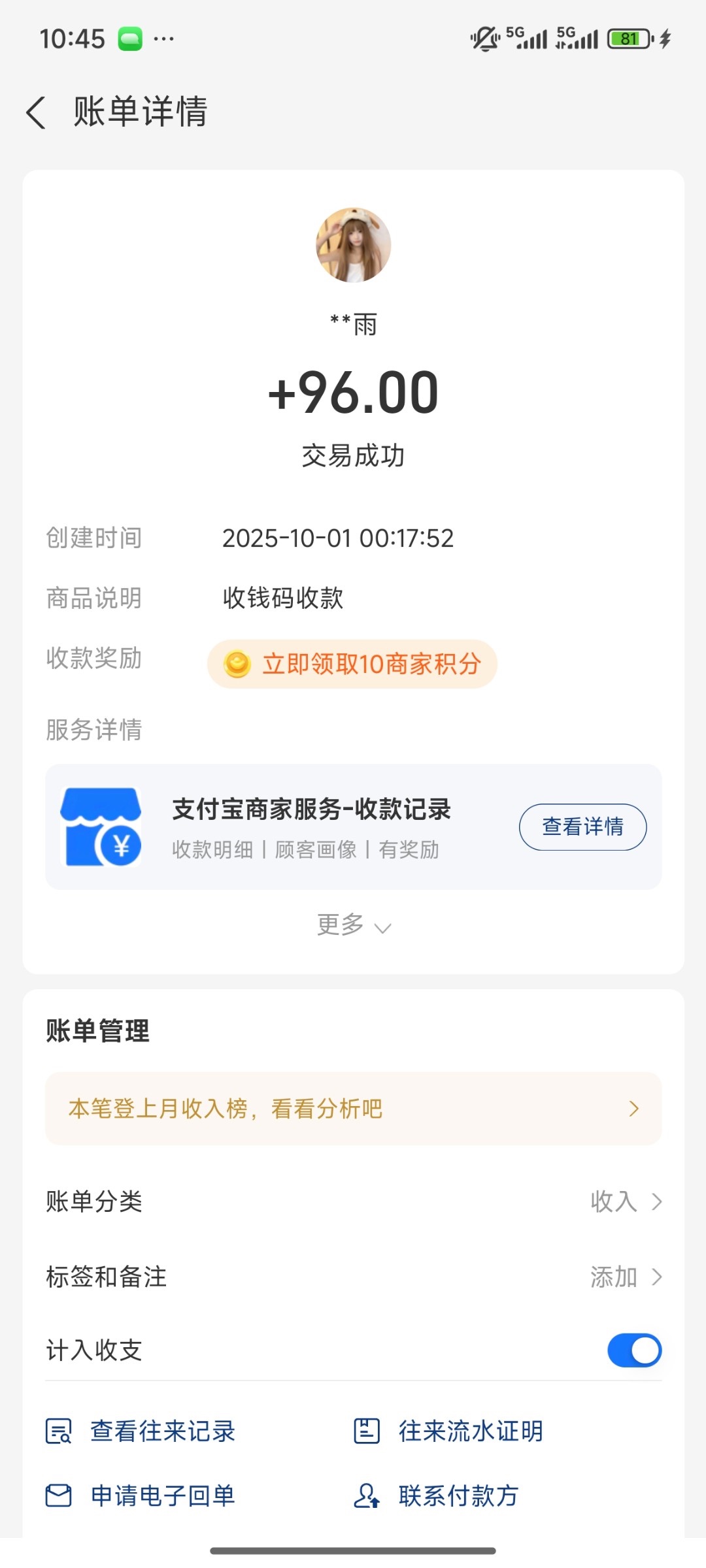706x1568 pixels.
Task: Go back from the 账单详情 page
Action: 37,112
